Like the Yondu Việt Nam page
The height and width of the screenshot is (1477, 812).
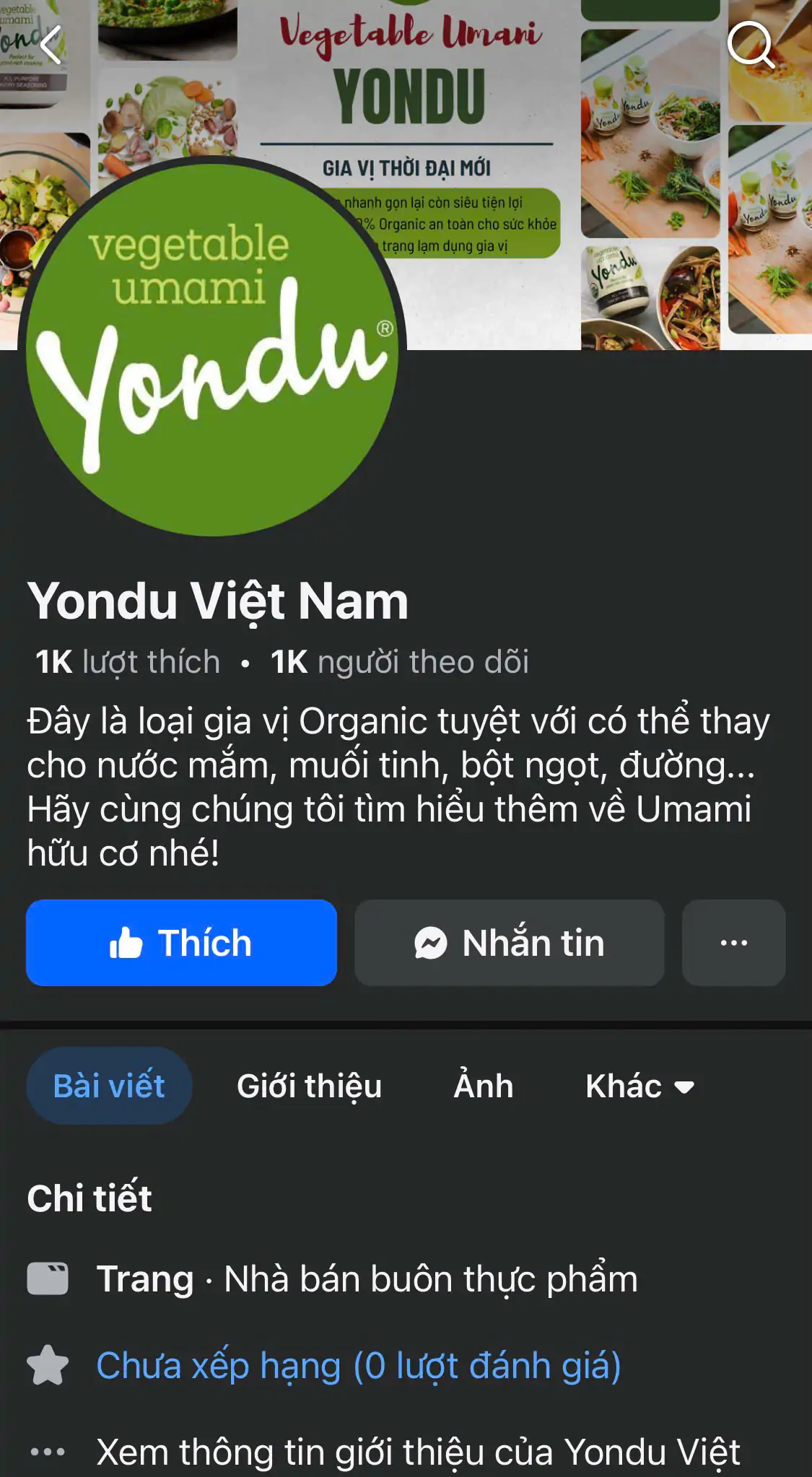[x=181, y=943]
